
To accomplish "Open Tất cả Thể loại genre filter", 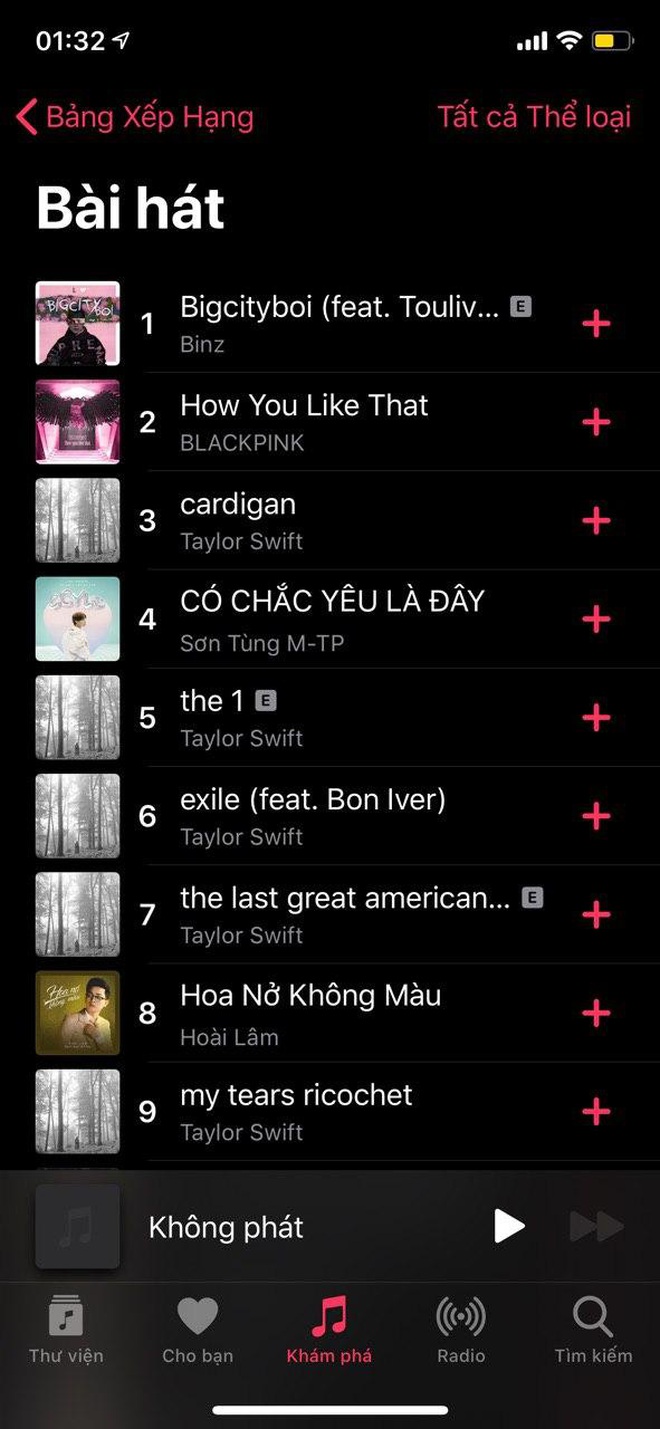I will tap(534, 117).
